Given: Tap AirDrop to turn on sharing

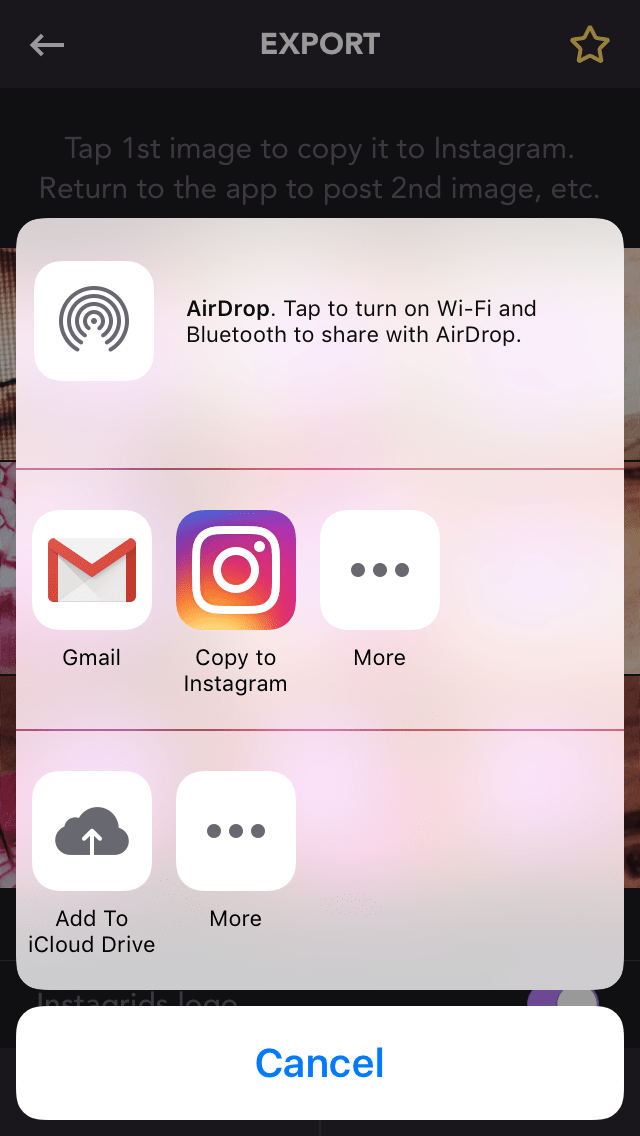Looking at the screenshot, I should tap(94, 321).
